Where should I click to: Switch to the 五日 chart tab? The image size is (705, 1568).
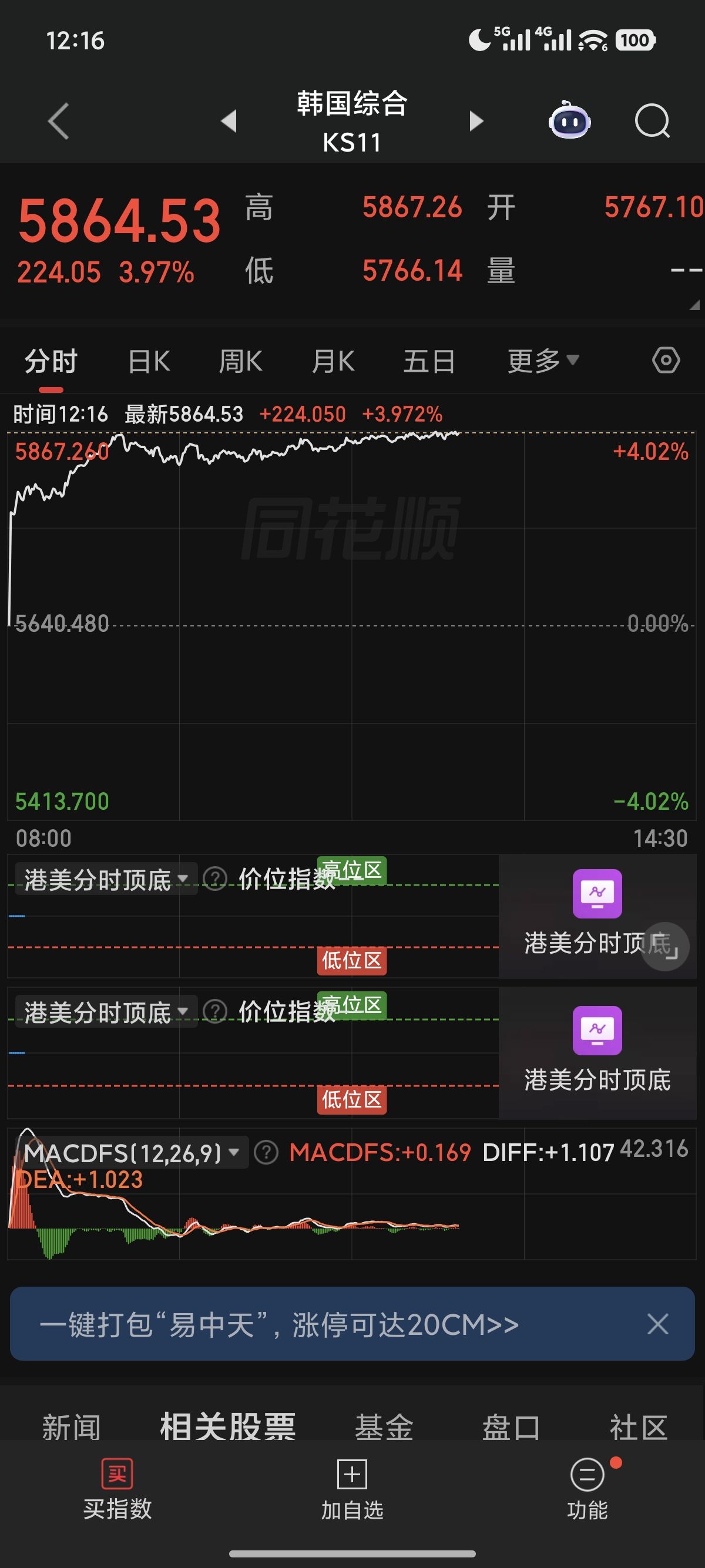point(429,362)
